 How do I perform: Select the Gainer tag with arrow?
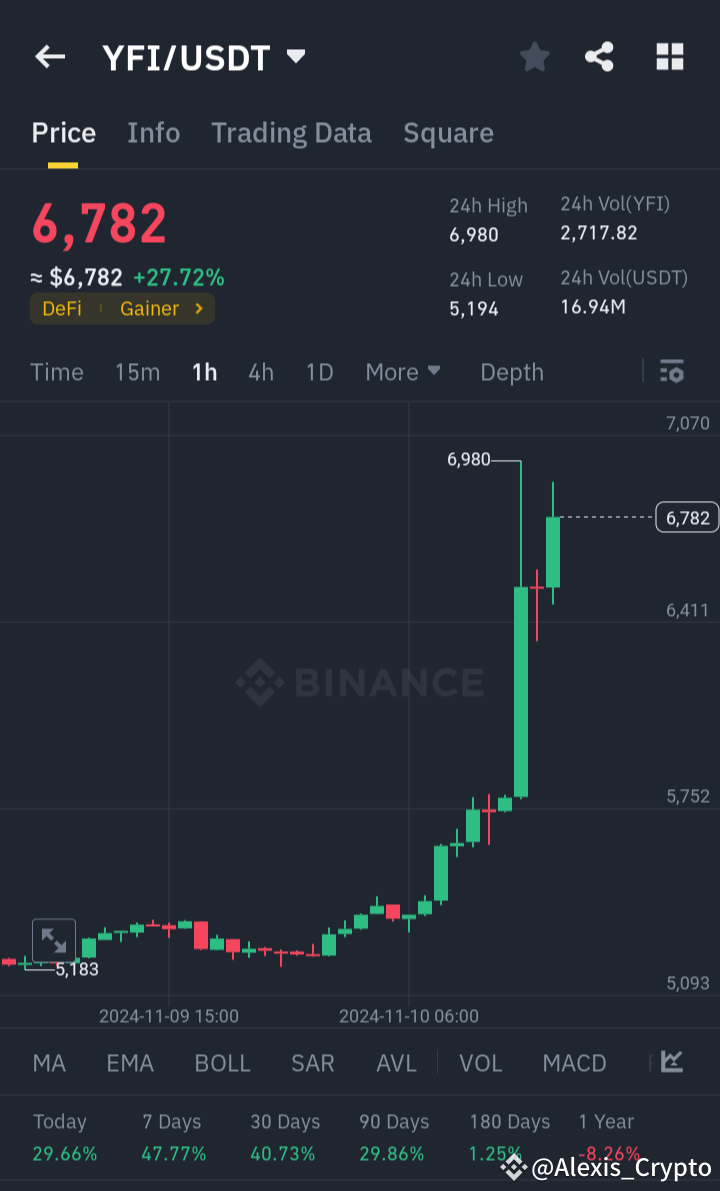pyautogui.click(x=160, y=309)
